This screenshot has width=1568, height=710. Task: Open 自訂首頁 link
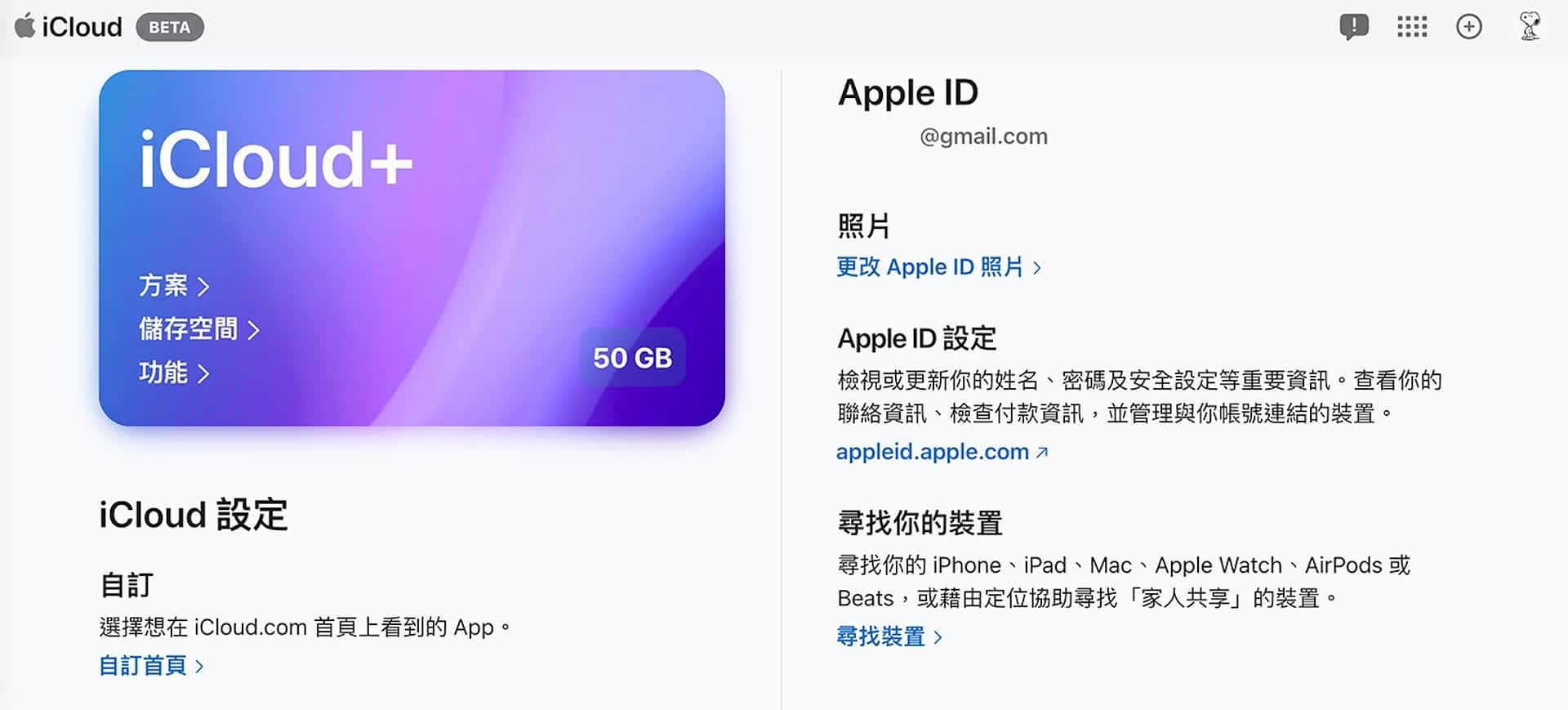pyautogui.click(x=151, y=666)
